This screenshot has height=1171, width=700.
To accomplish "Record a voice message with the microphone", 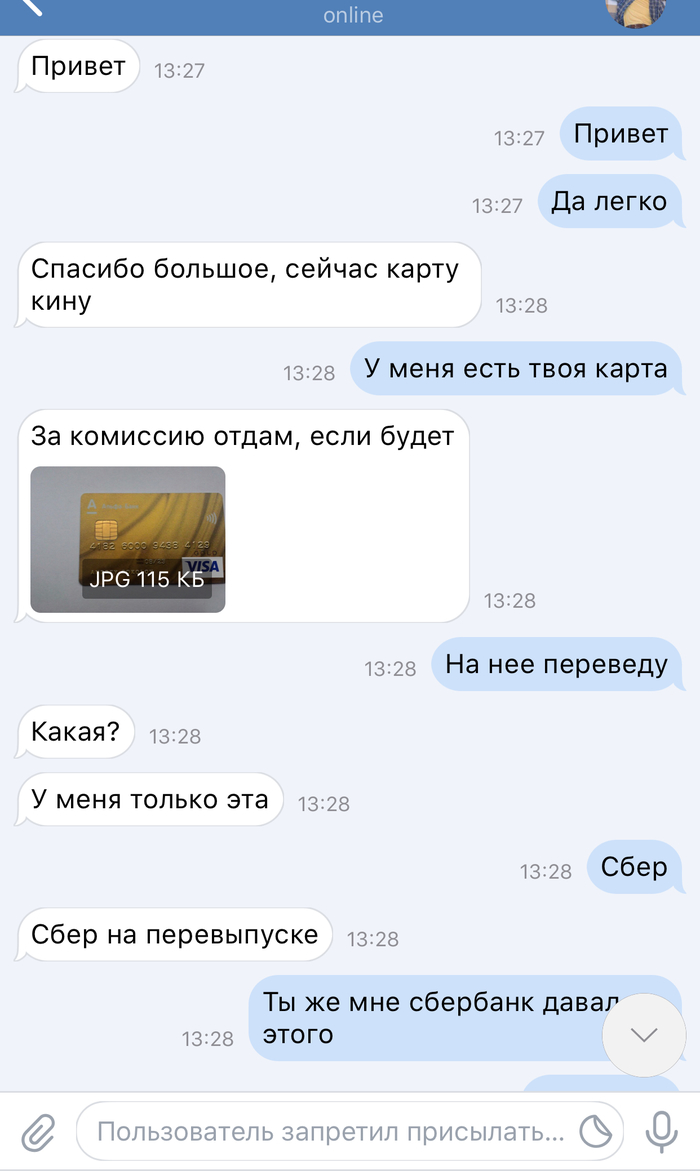I will pos(660,1132).
